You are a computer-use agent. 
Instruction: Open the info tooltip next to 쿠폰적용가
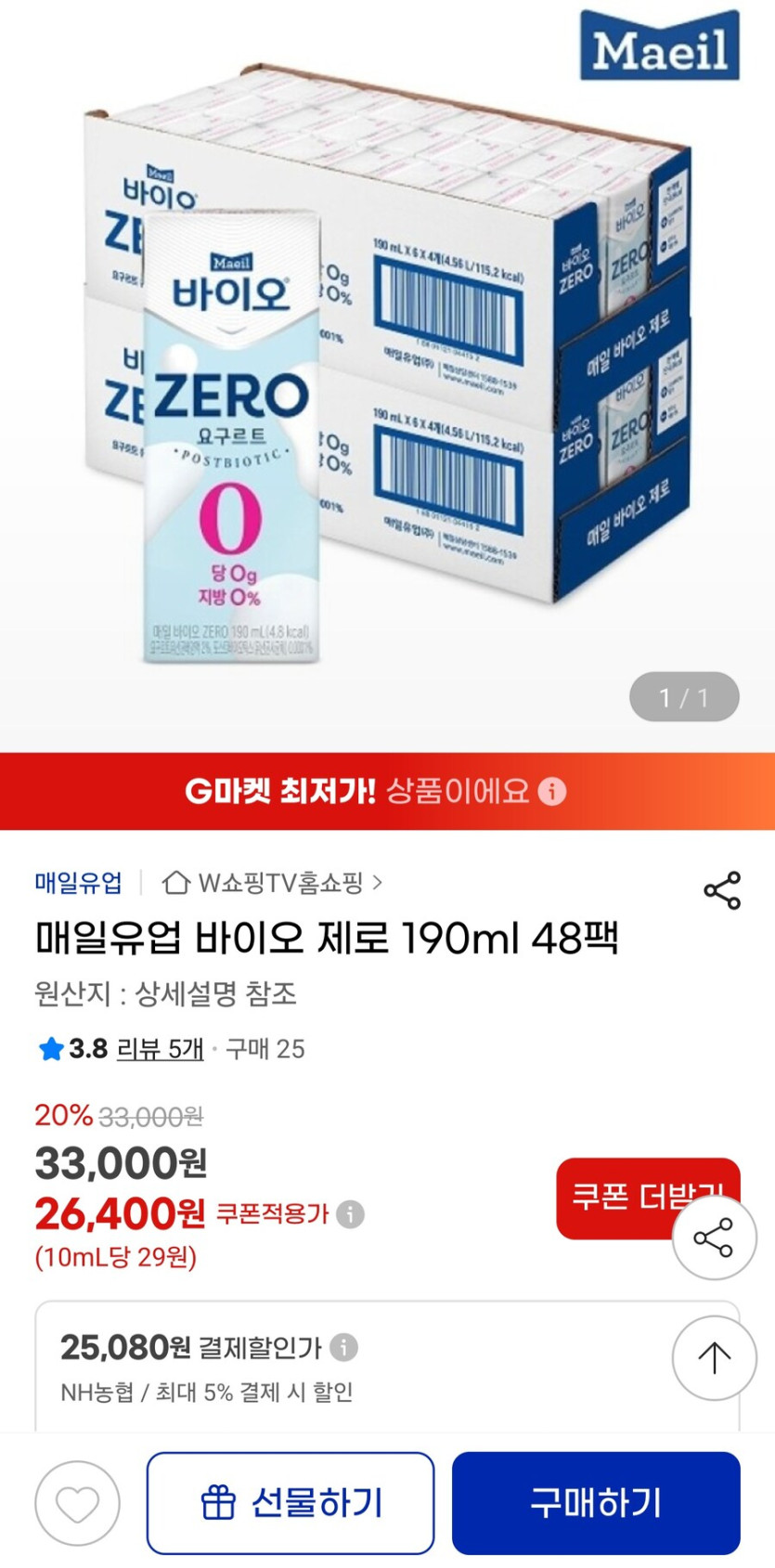(348, 1214)
